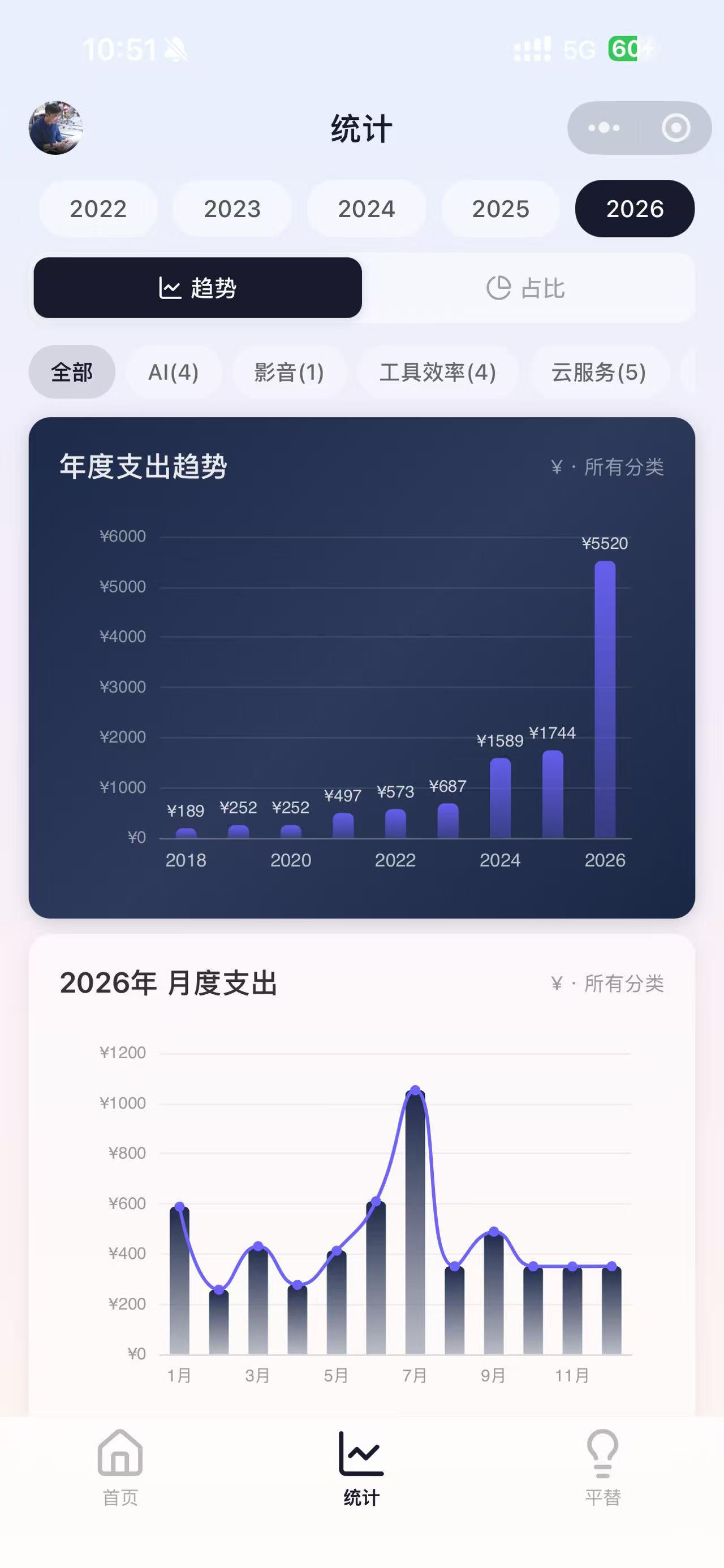
Task: Go to the 首页 home tab
Action: pos(120,1467)
